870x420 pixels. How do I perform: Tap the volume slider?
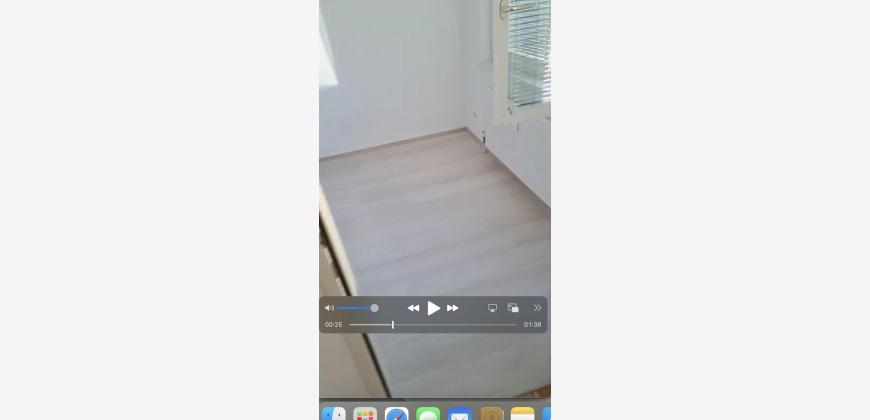pos(356,308)
